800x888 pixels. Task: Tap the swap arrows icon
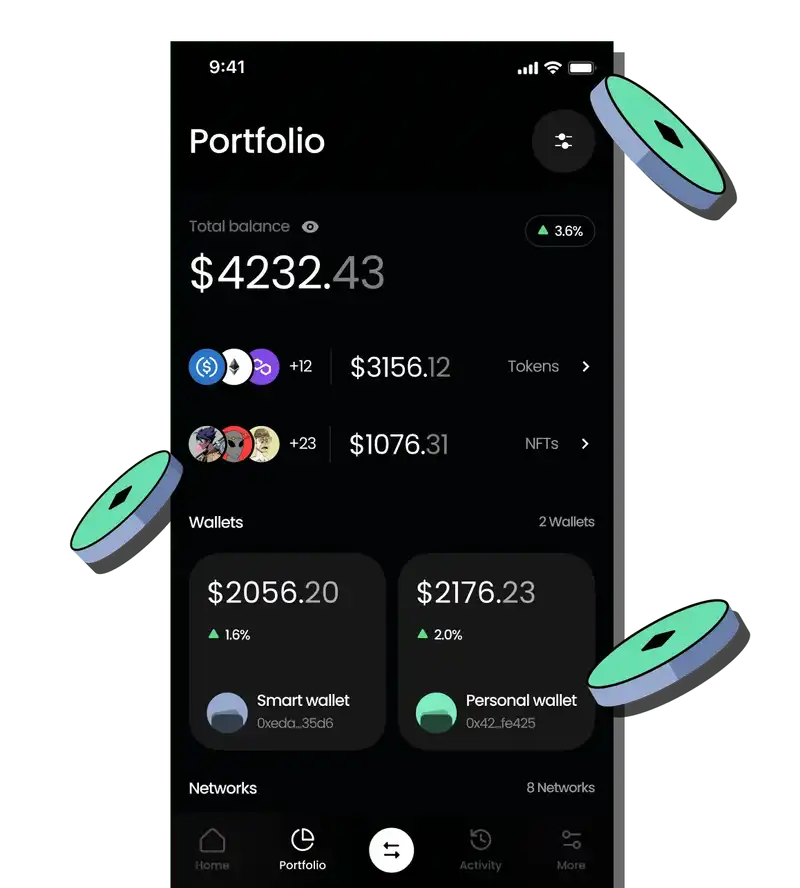(390, 849)
